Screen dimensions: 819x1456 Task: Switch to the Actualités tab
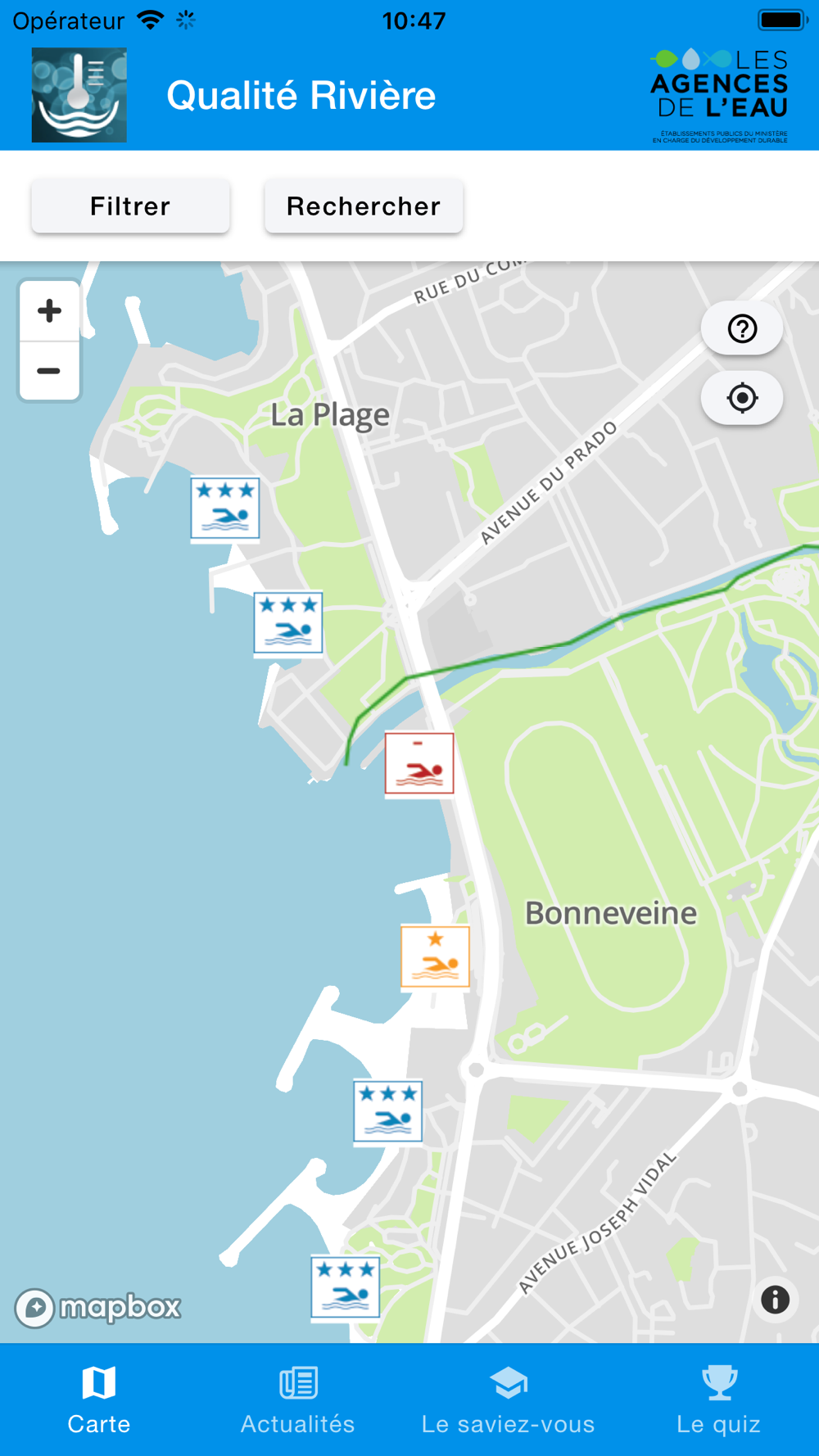[x=298, y=1399]
